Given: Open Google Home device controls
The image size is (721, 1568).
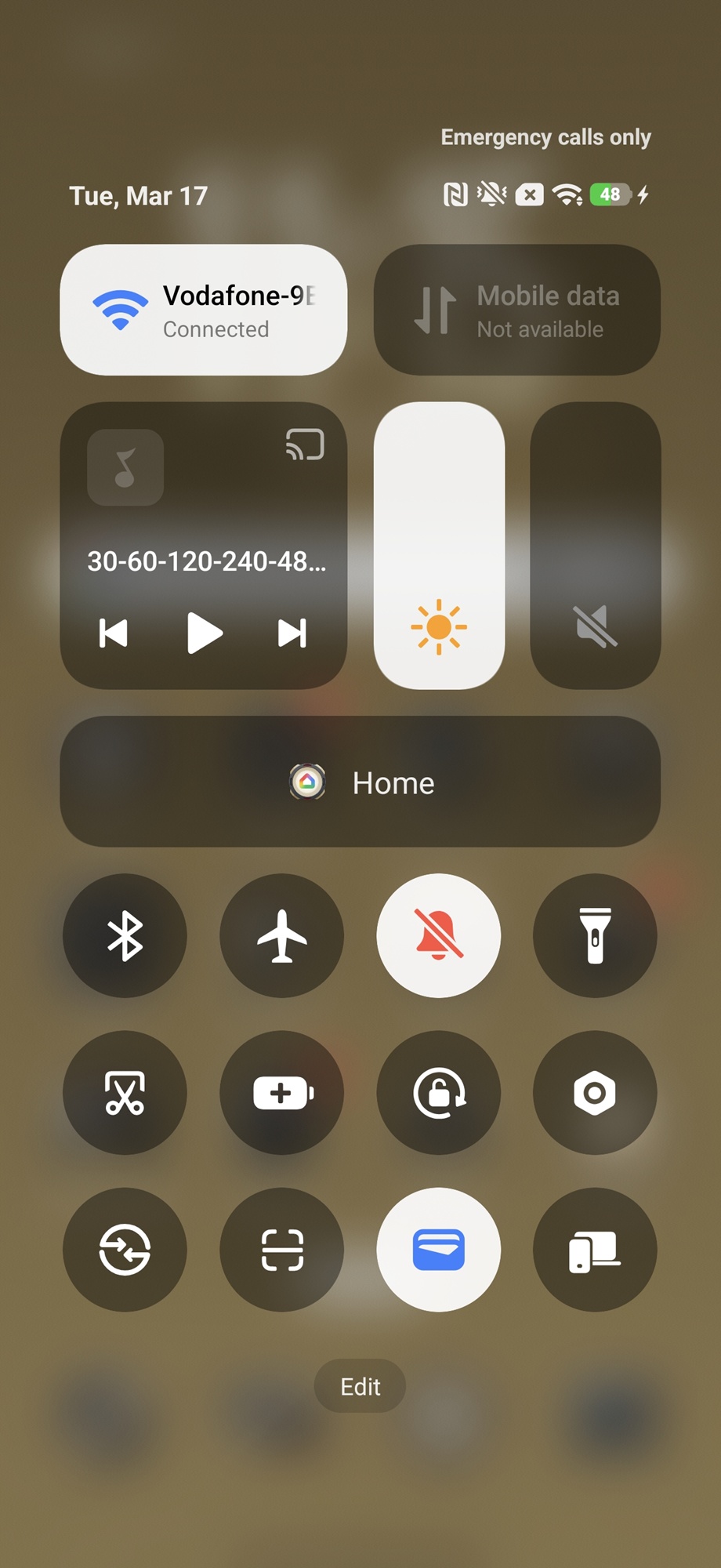Looking at the screenshot, I should coord(360,782).
